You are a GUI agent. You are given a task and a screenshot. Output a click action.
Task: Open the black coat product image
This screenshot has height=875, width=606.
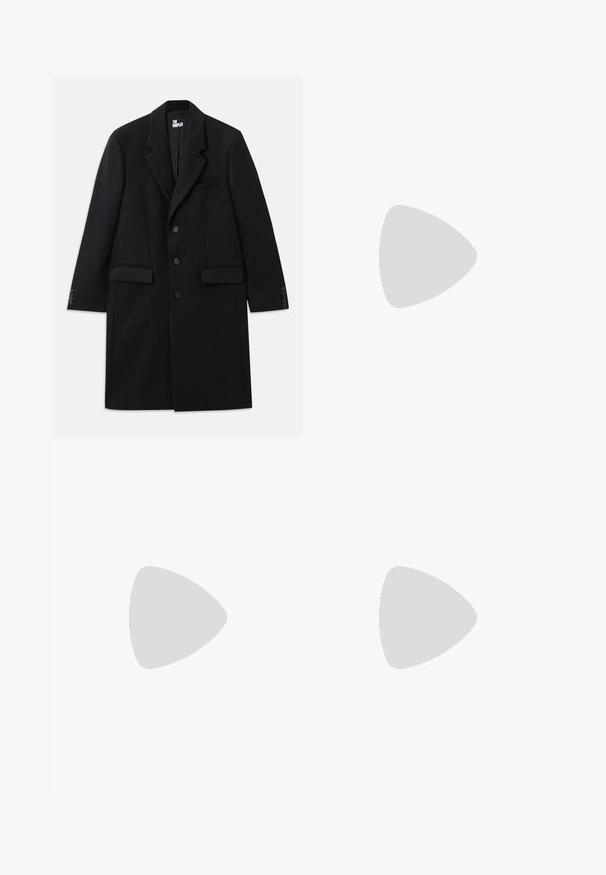178,256
